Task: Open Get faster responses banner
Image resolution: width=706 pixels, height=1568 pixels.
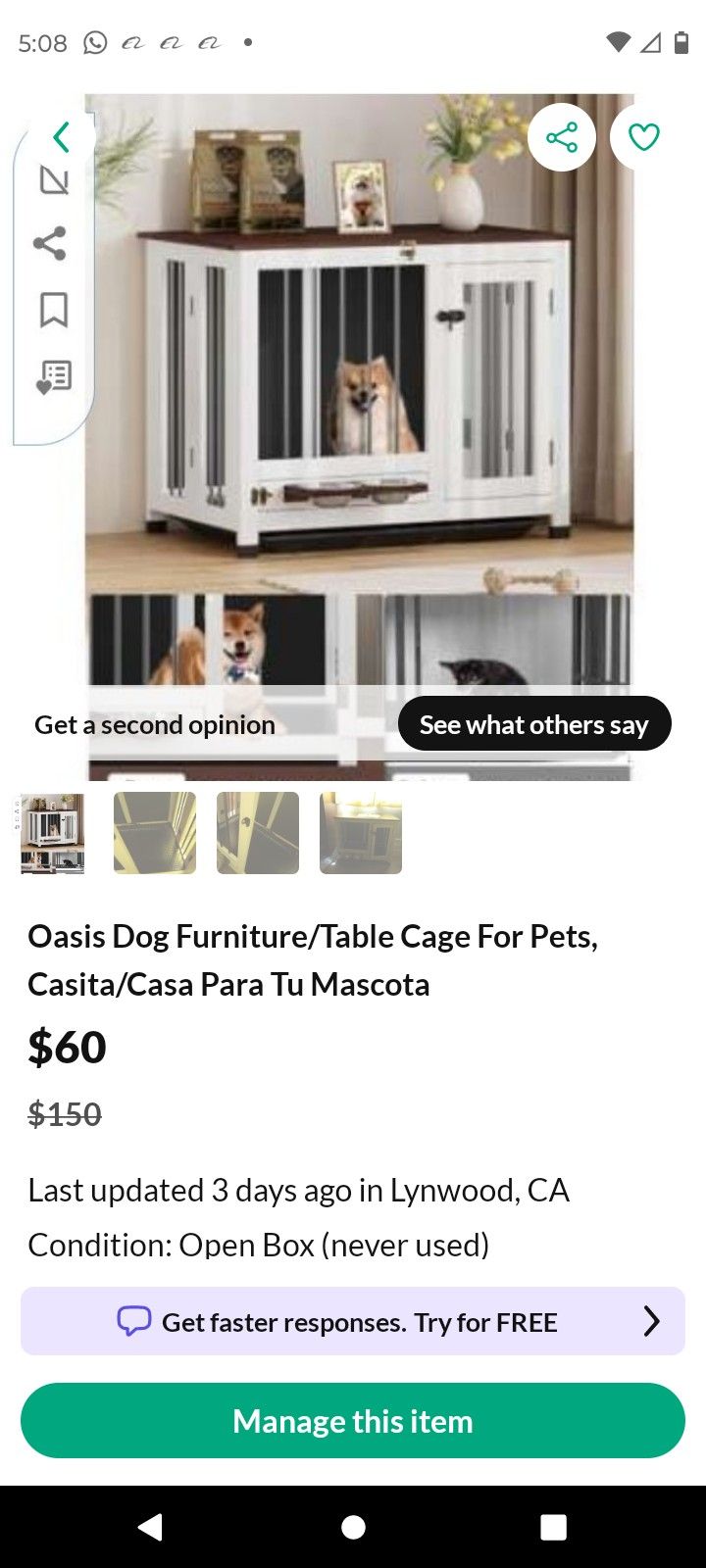Action: click(353, 1321)
